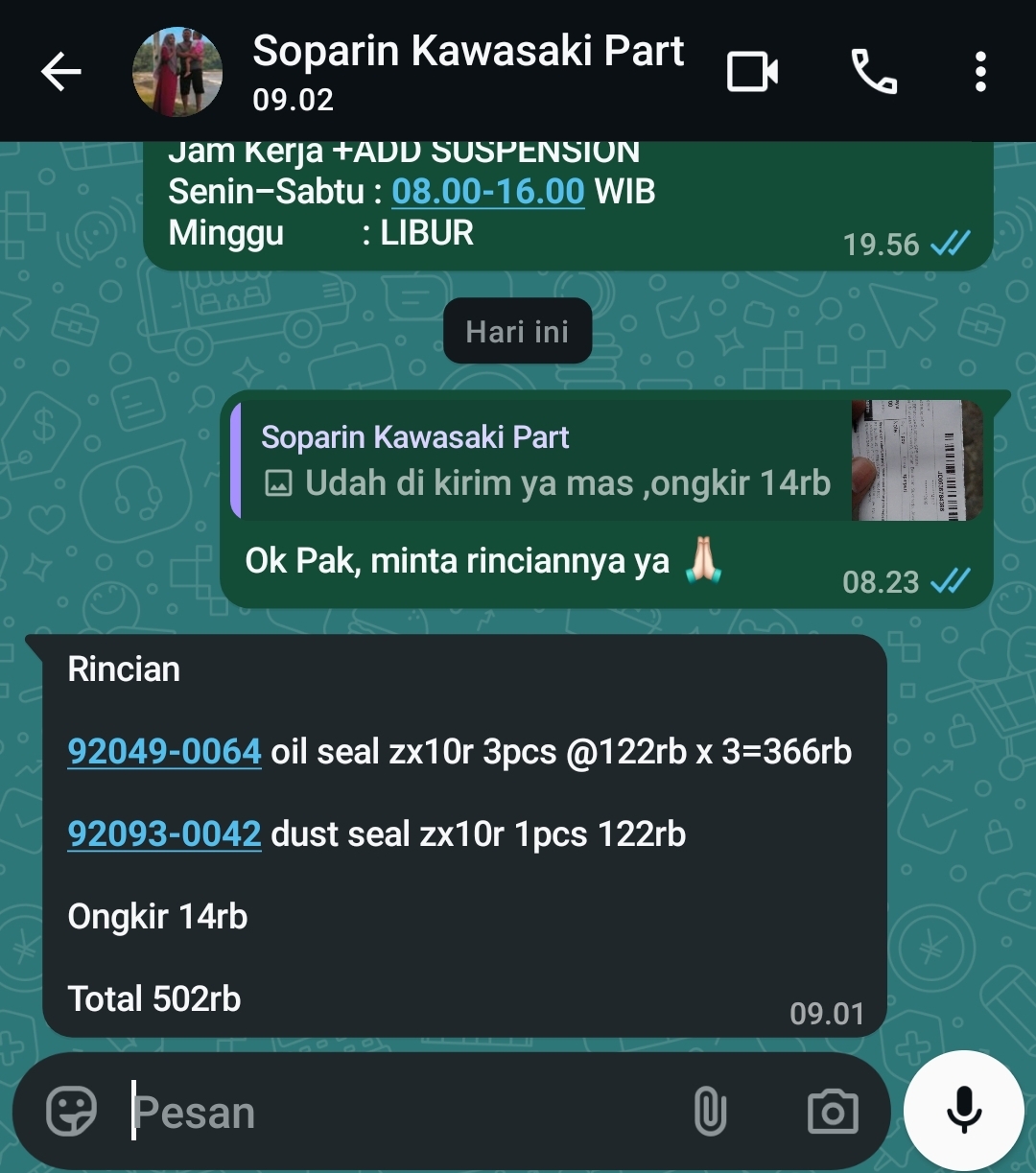Start a voice call
1036x1173 pixels.
point(873,72)
